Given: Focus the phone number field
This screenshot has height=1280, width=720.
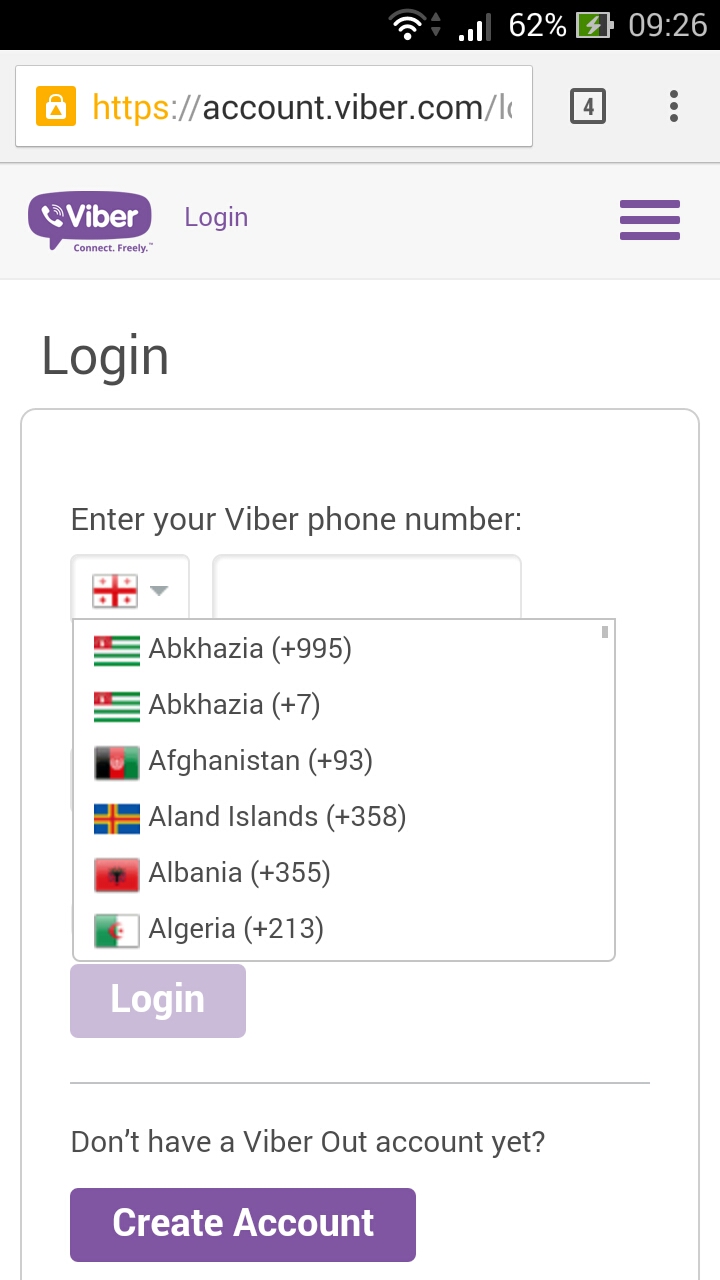Looking at the screenshot, I should point(366,588).
